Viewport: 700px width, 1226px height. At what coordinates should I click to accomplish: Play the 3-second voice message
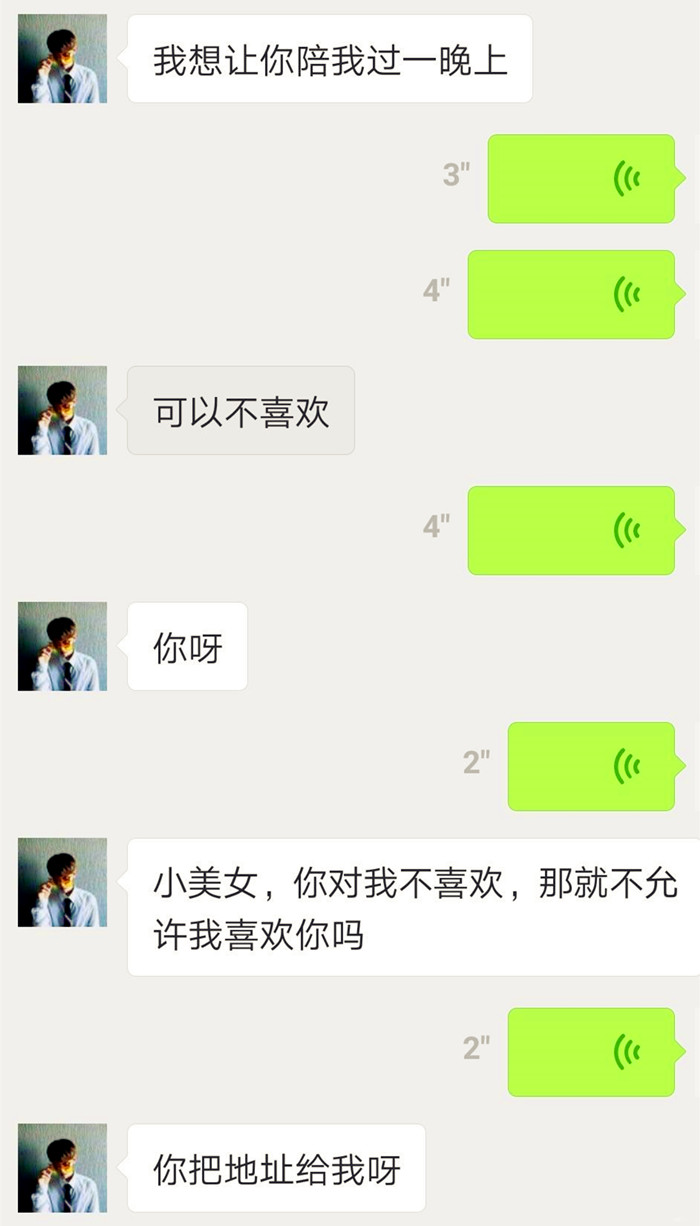(x=581, y=179)
